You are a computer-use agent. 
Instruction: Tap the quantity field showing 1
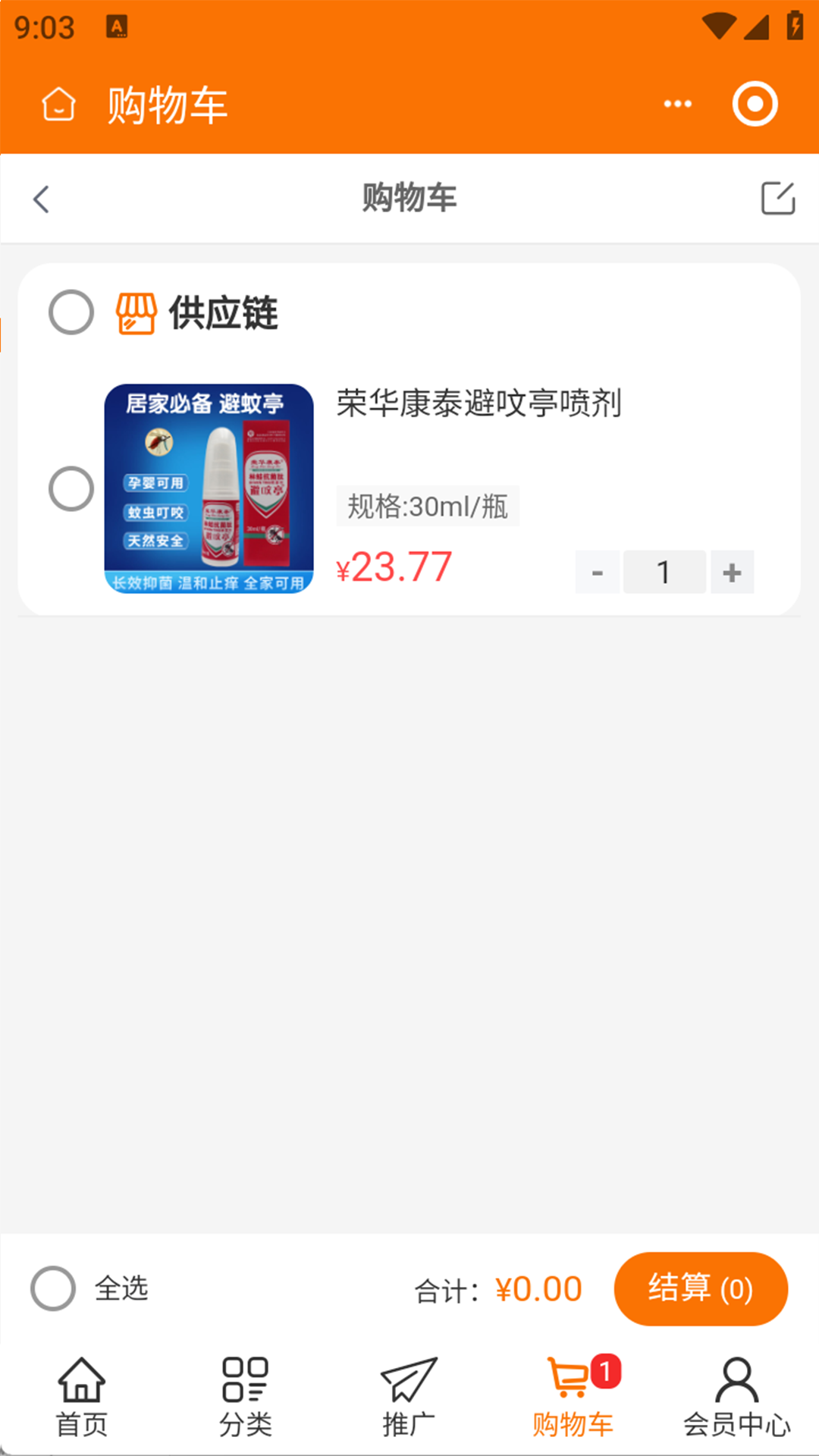(x=664, y=572)
